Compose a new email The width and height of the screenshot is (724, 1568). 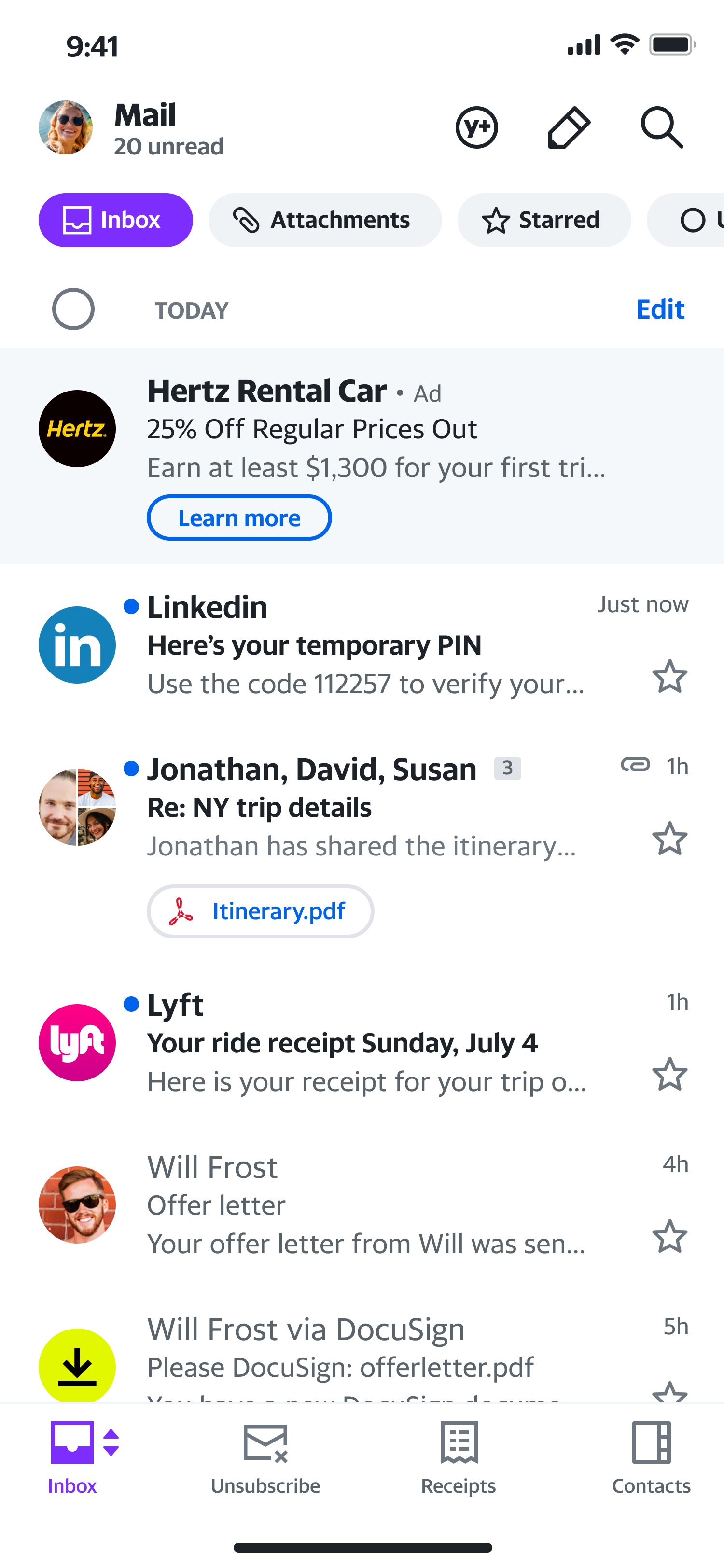[568, 128]
